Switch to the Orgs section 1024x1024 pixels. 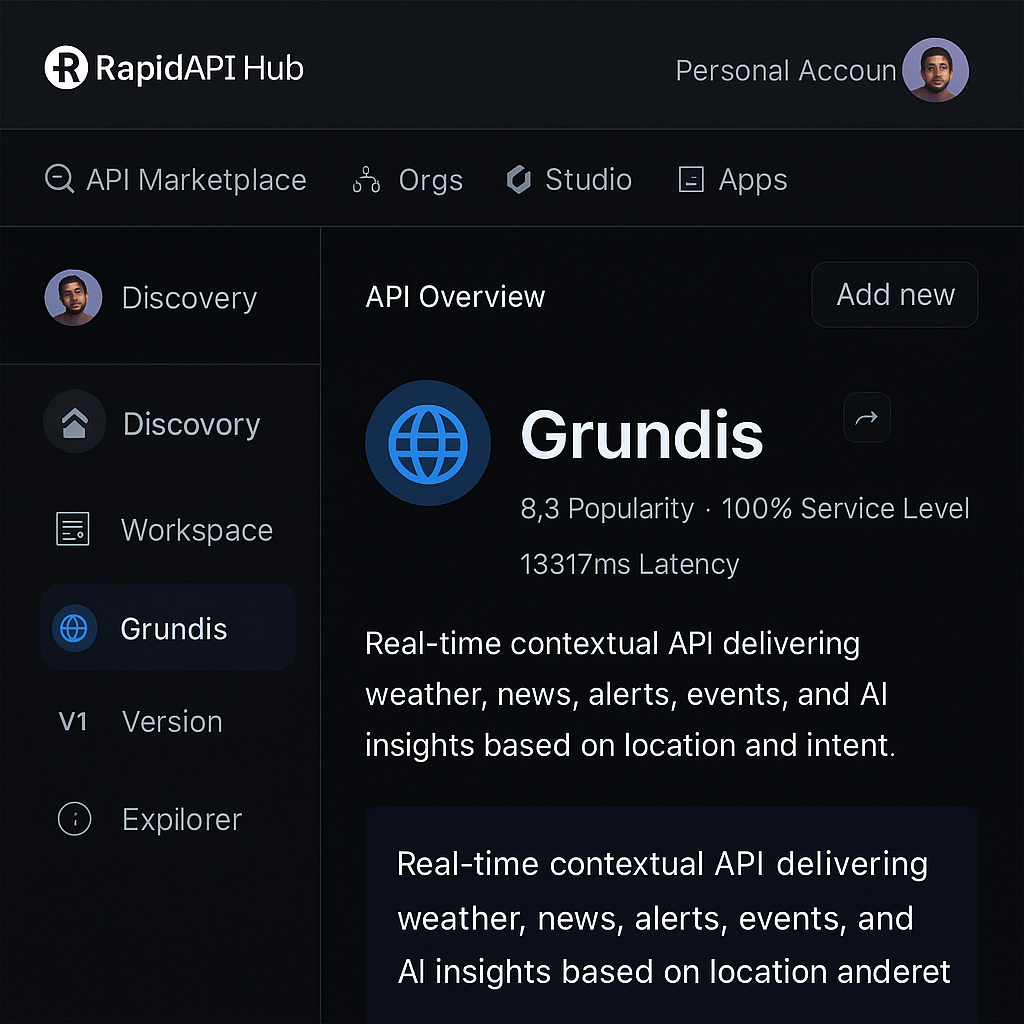tap(407, 180)
